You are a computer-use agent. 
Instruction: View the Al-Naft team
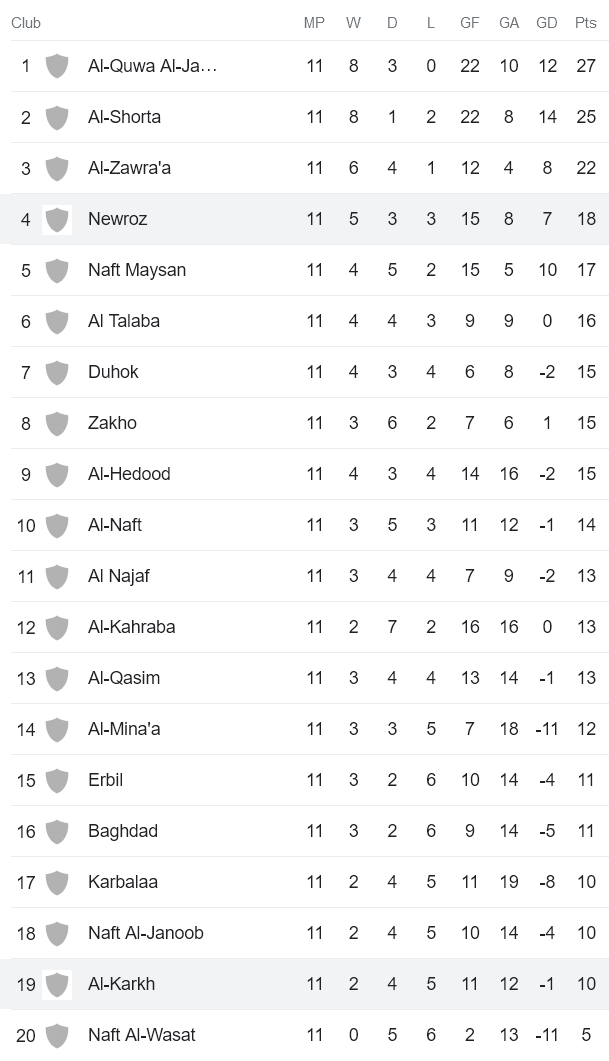pyautogui.click(x=117, y=525)
